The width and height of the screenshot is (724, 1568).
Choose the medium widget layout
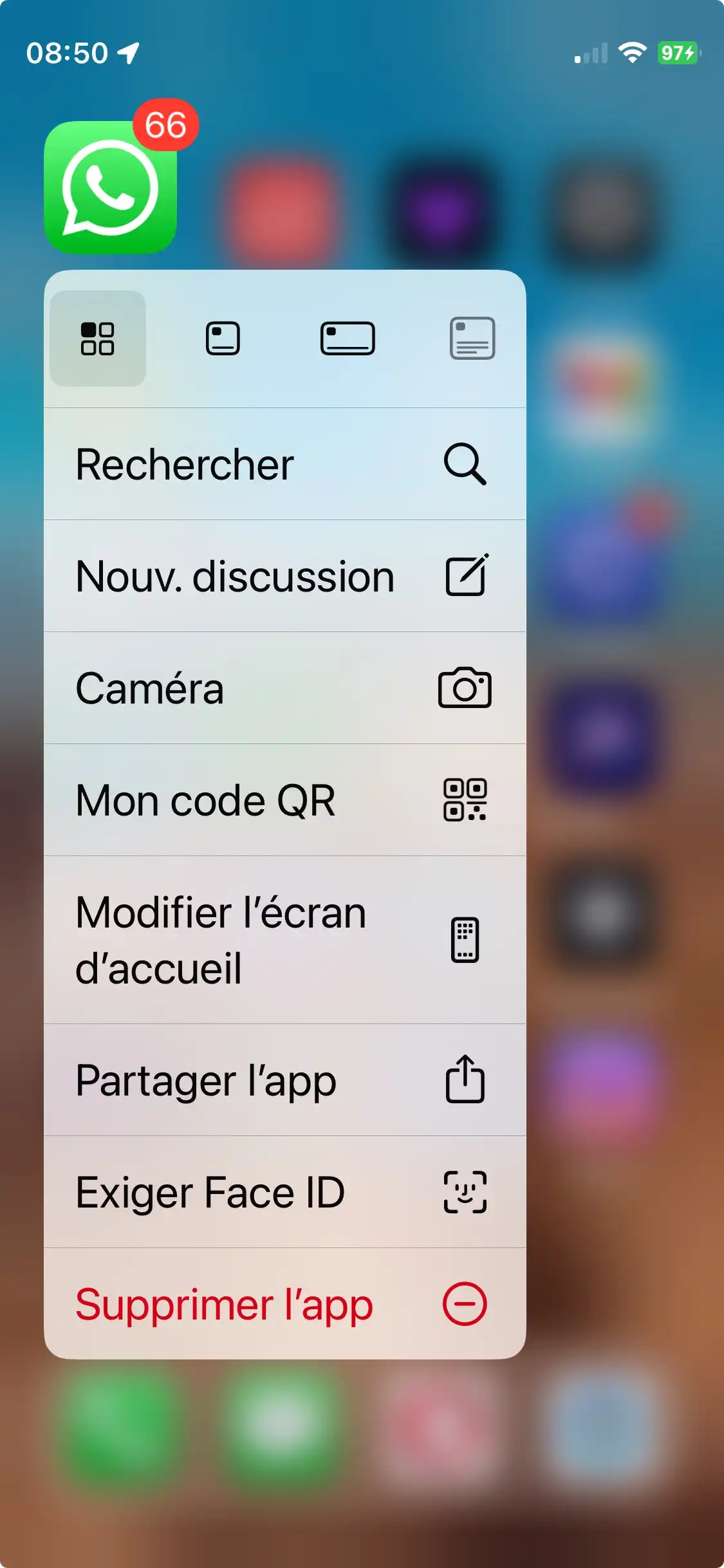tap(348, 339)
